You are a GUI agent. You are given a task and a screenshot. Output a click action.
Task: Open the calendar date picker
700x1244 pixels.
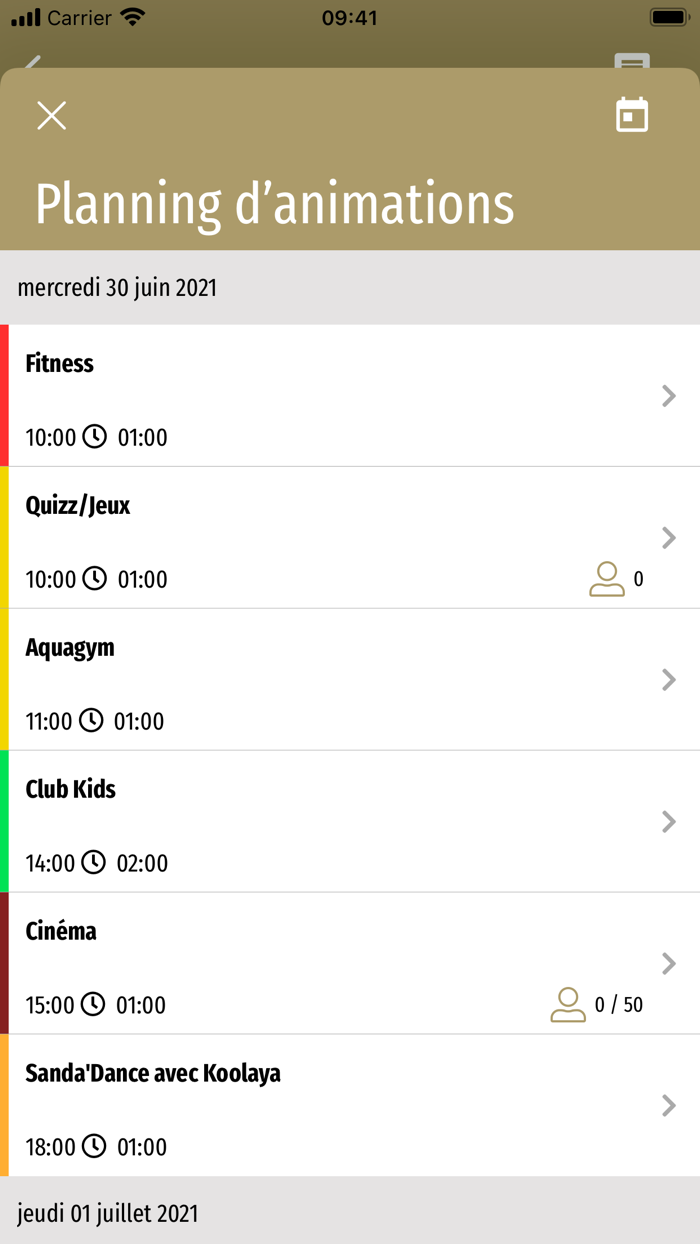pyautogui.click(x=631, y=116)
